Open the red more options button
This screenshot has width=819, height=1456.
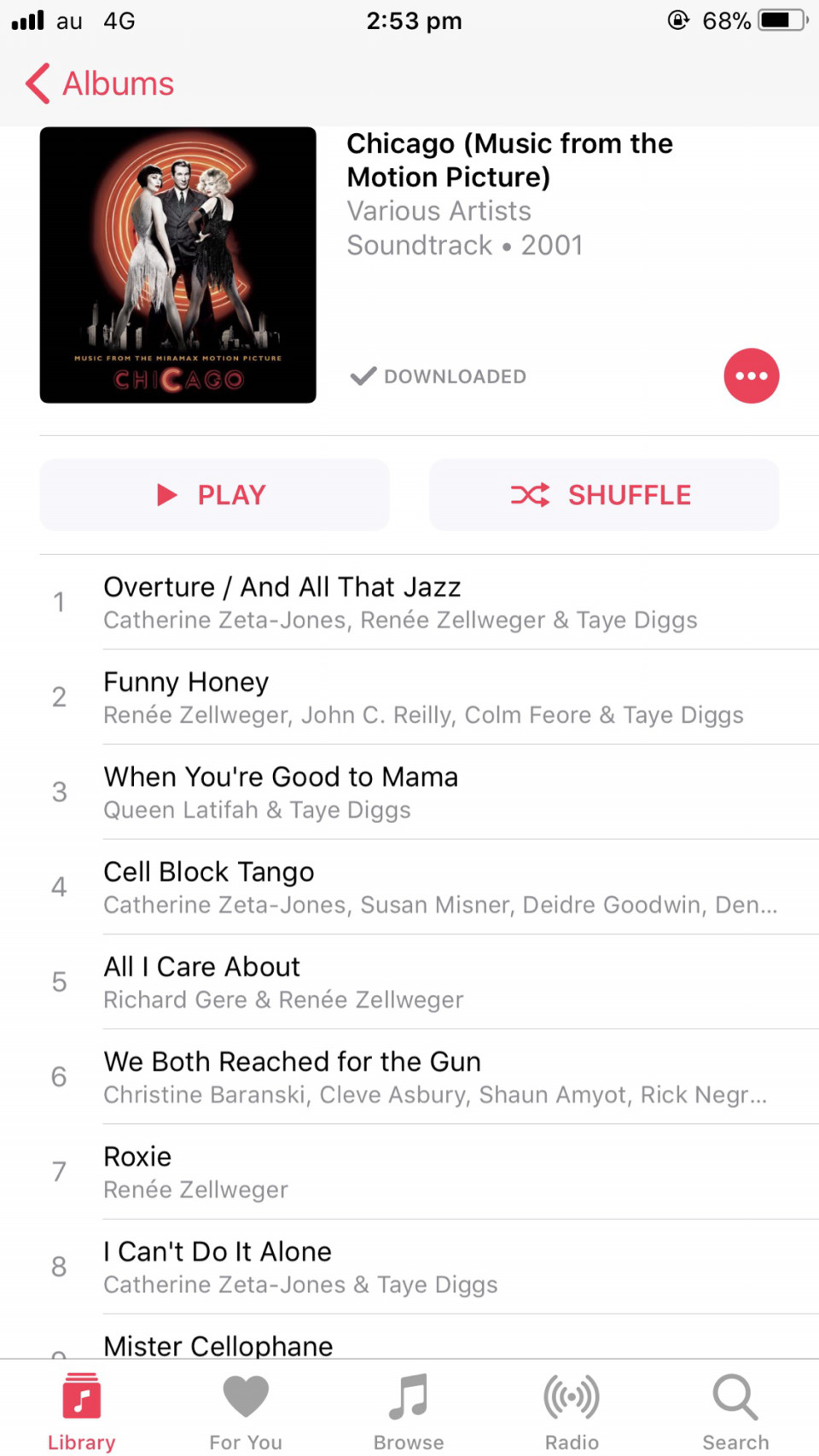[x=751, y=376]
